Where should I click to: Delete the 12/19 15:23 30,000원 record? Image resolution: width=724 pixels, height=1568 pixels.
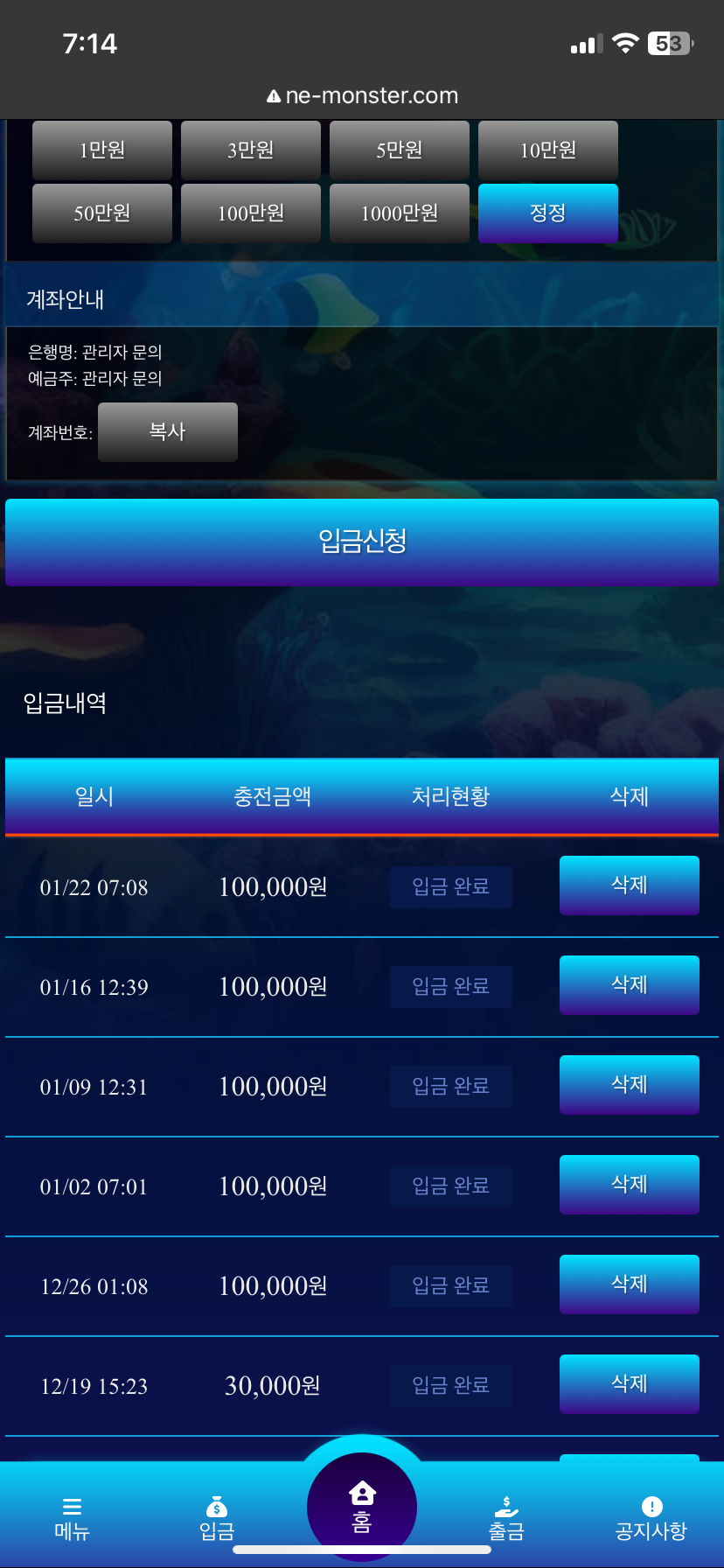[x=629, y=1383]
